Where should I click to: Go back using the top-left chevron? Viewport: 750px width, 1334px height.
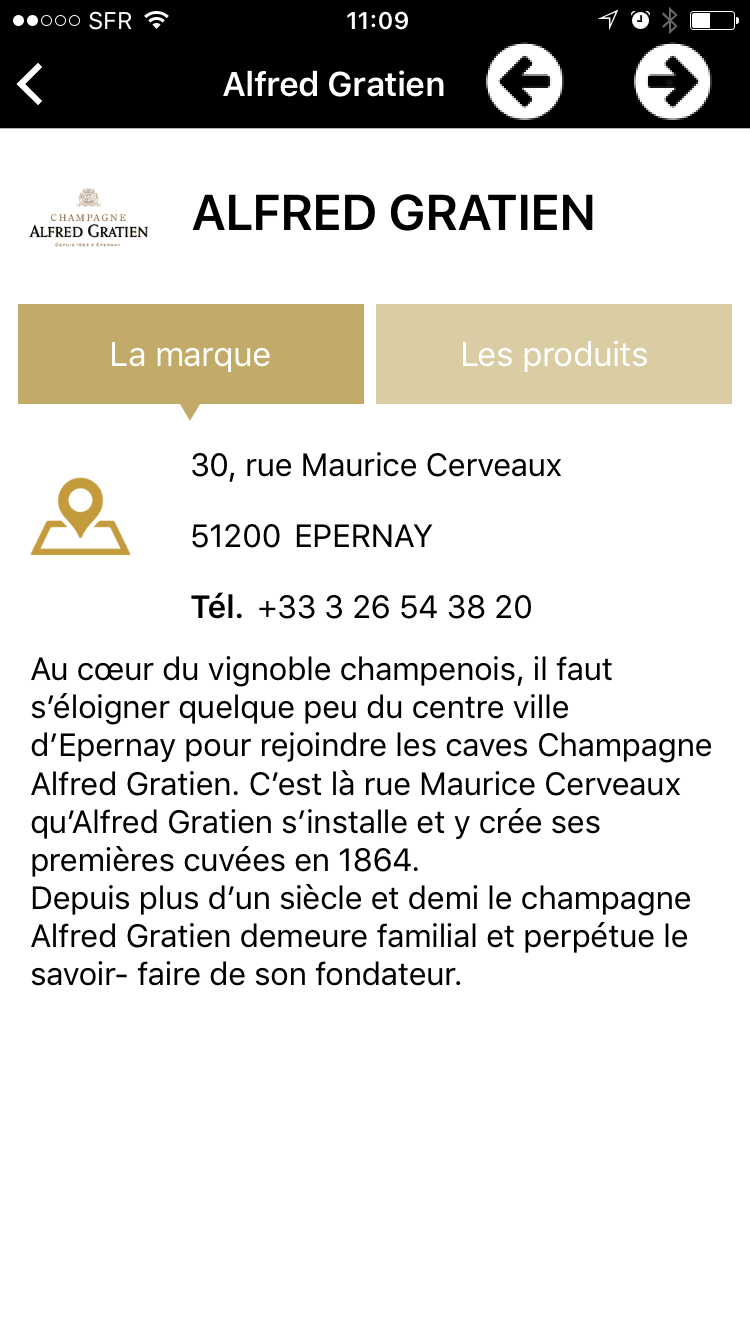pyautogui.click(x=31, y=84)
